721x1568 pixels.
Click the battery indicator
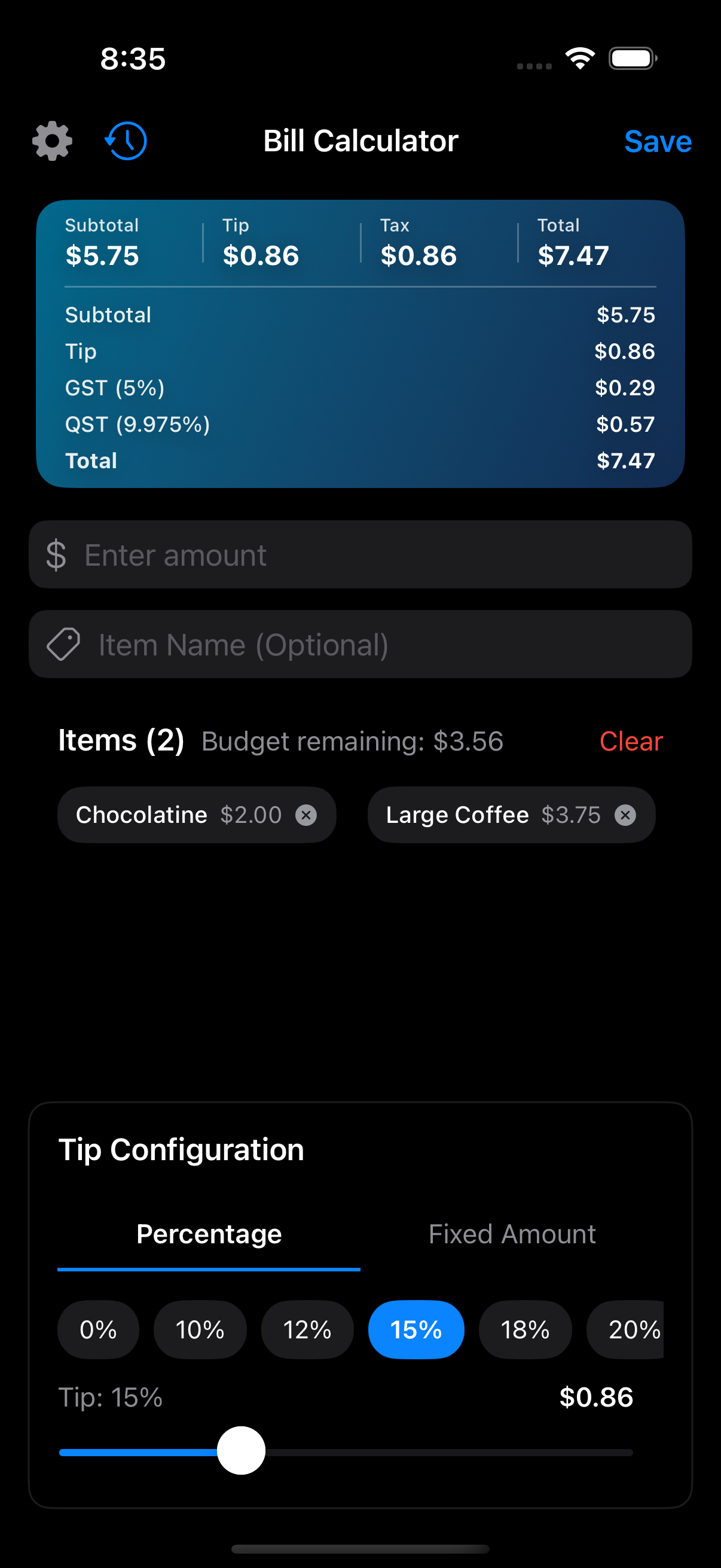(632, 58)
